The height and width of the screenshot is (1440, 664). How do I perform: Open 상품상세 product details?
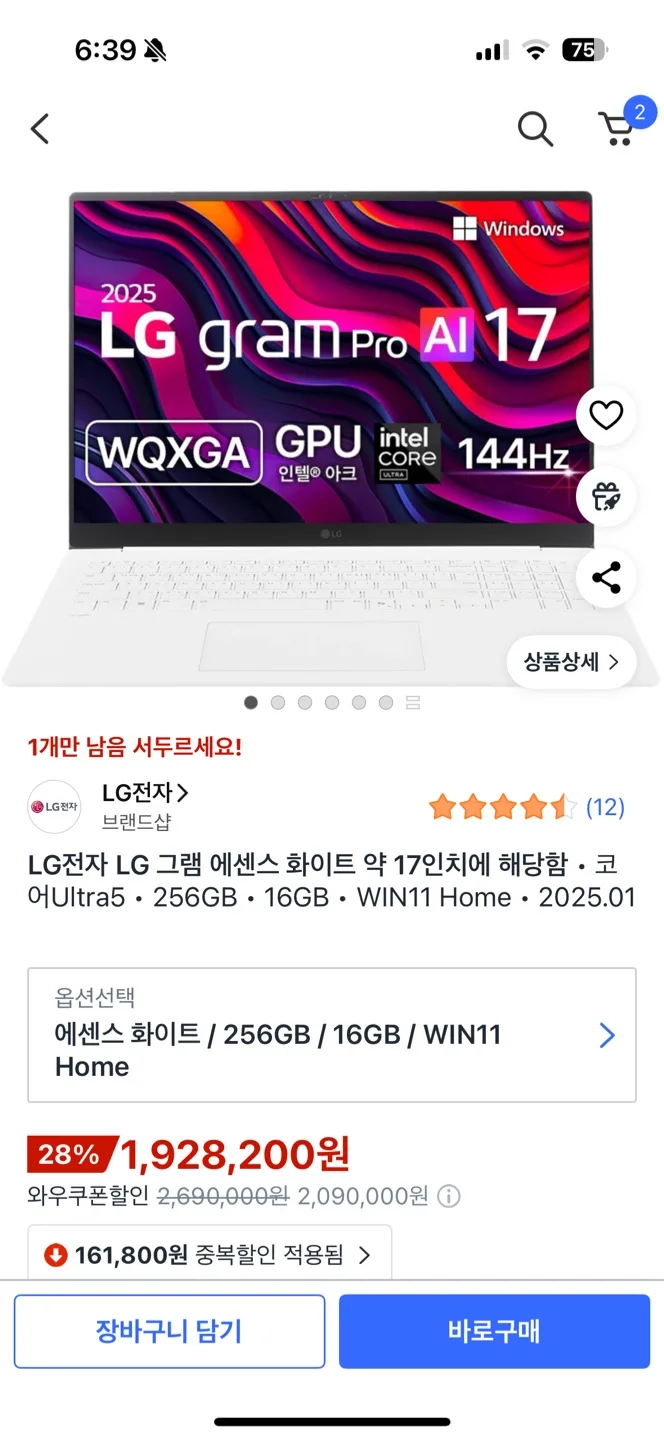[571, 662]
